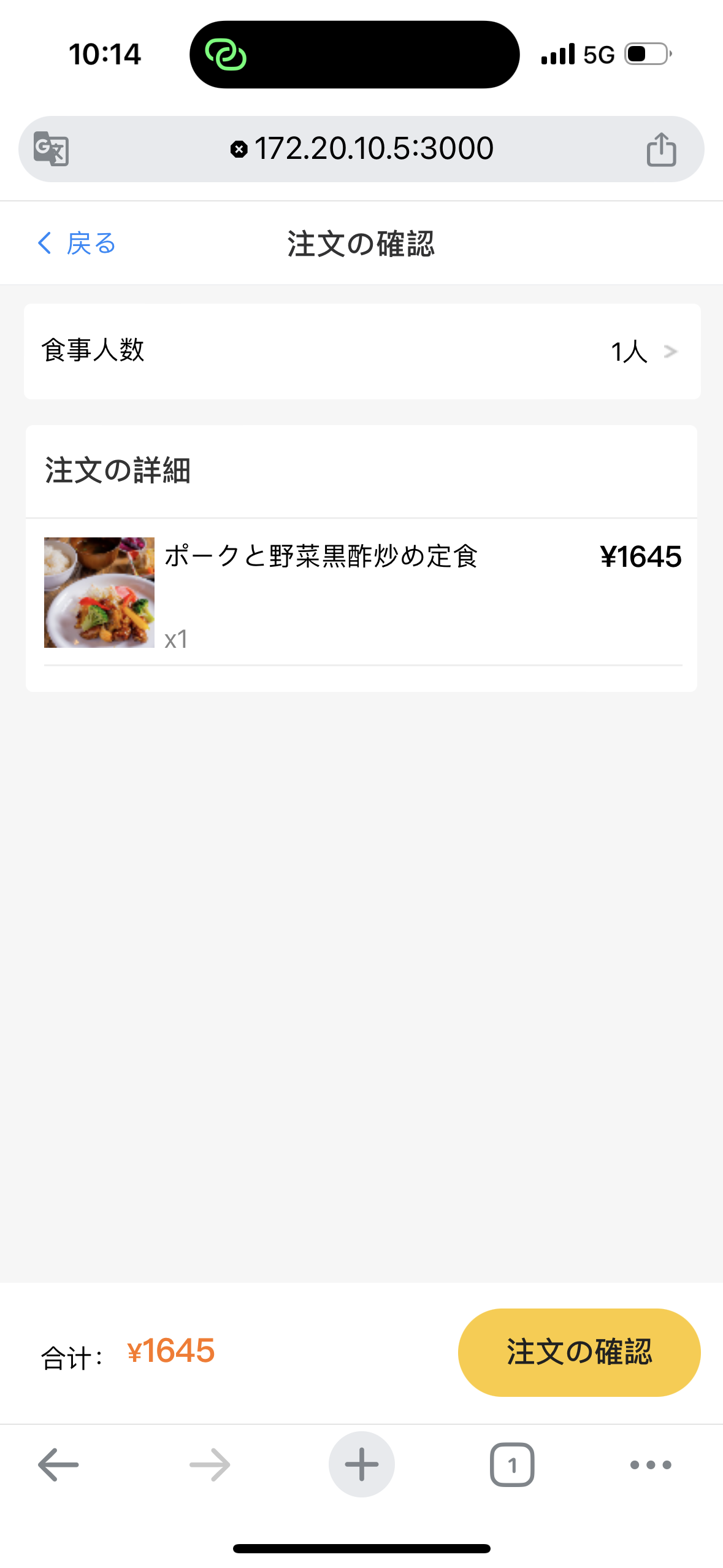Viewport: 723px width, 1568px height.
Task: Tap the URL field 172.20.10.5:3000
Action: coord(373,148)
